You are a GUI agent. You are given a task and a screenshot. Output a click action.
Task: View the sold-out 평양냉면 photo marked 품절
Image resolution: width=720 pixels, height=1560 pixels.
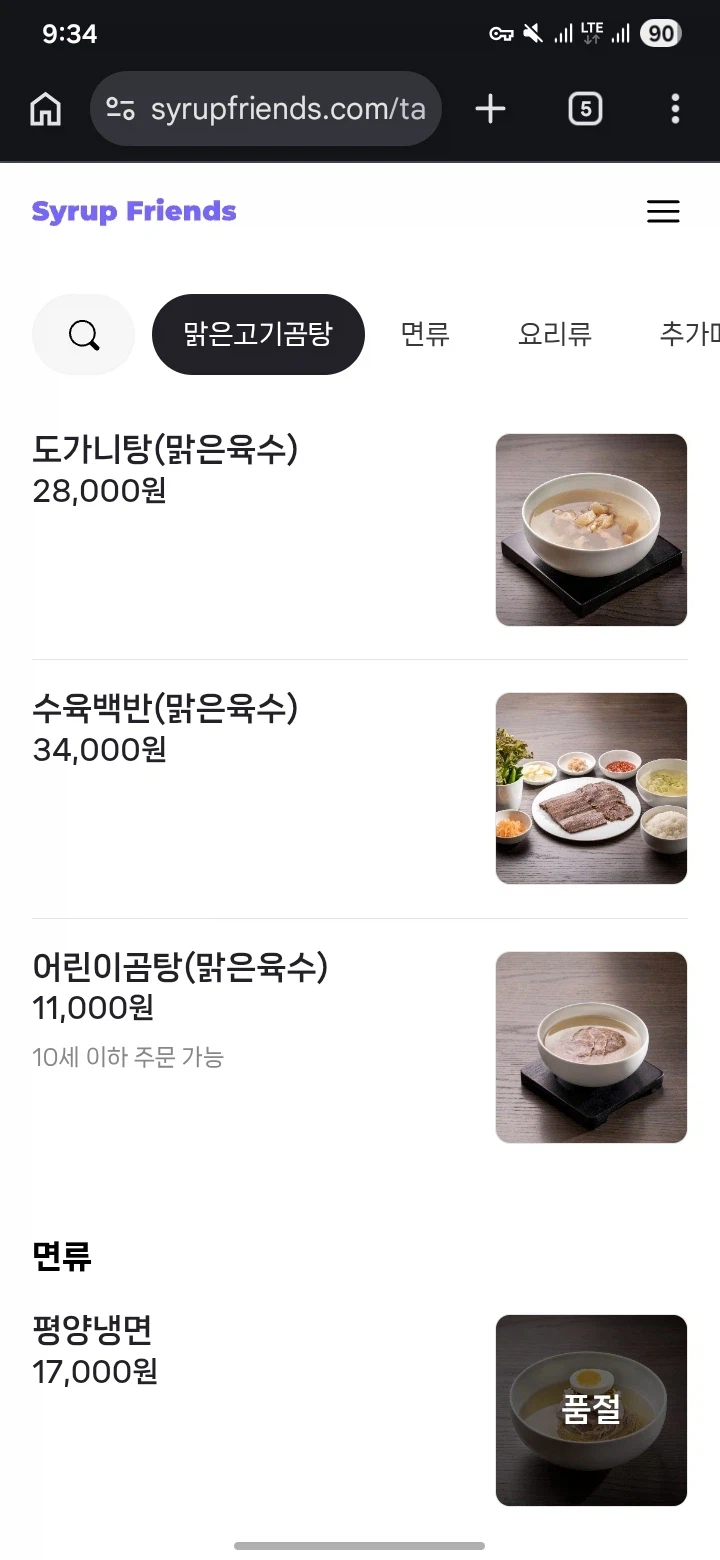[x=591, y=1410]
